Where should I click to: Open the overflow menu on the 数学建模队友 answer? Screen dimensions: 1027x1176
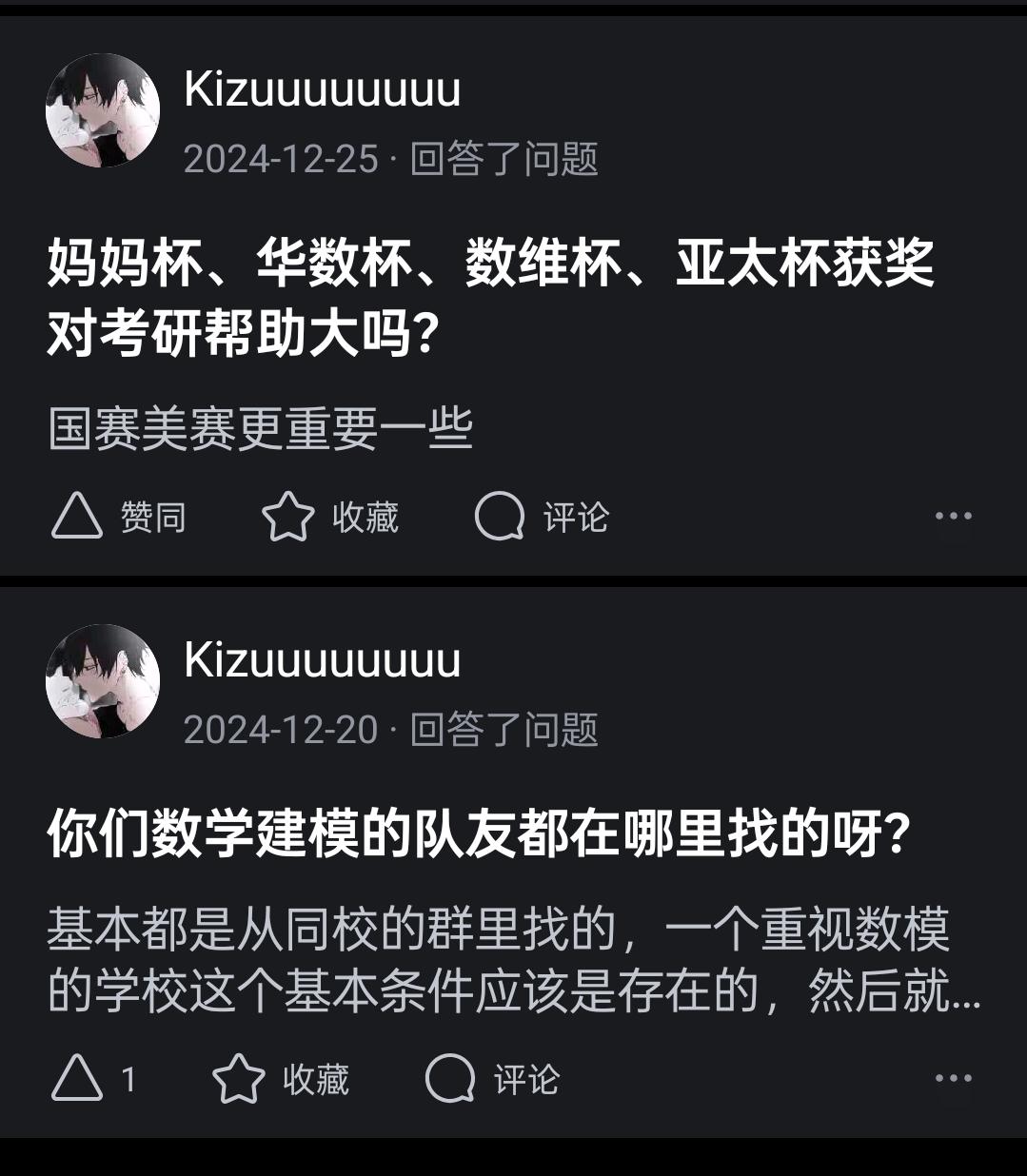953,1078
